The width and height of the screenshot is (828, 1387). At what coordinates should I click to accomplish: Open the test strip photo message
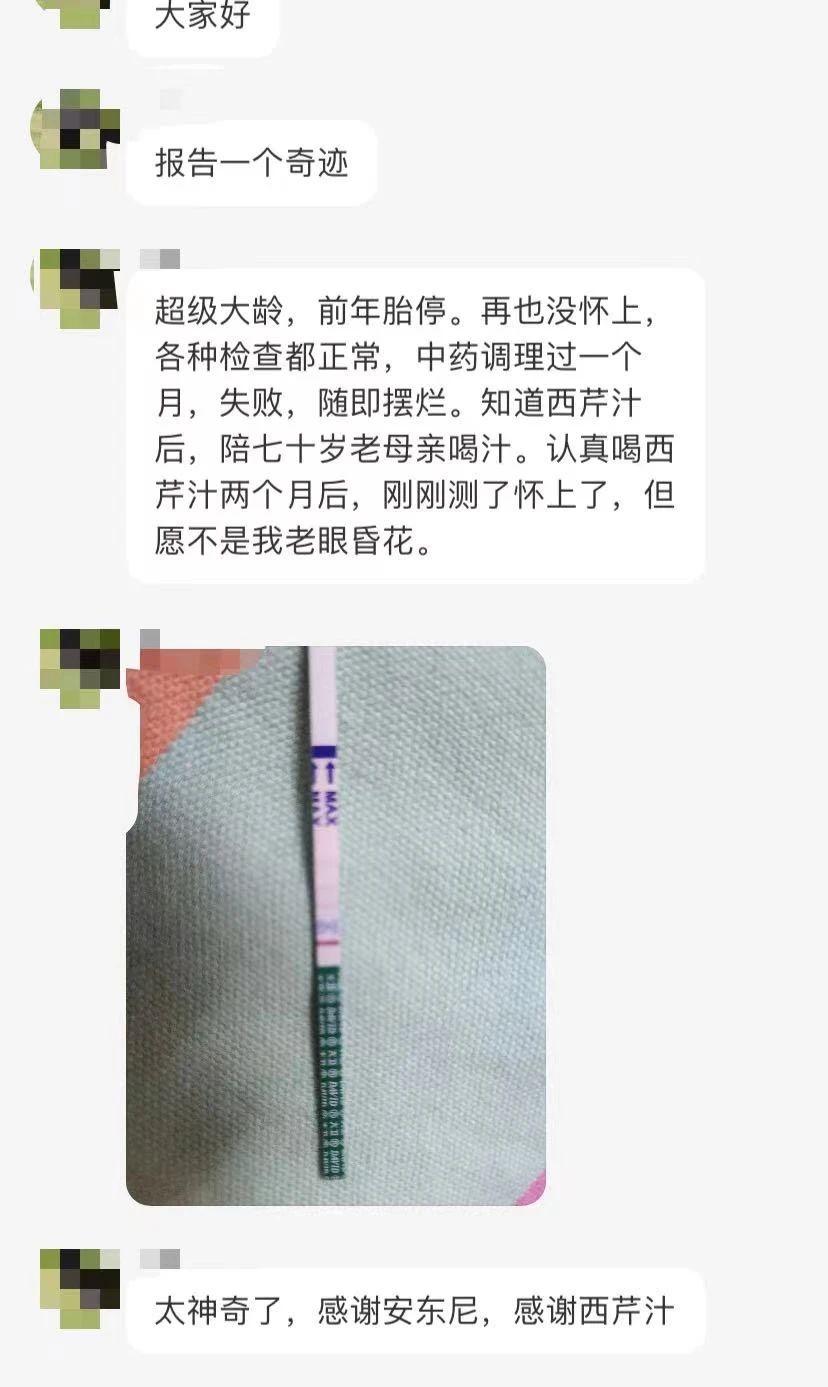pyautogui.click(x=336, y=925)
